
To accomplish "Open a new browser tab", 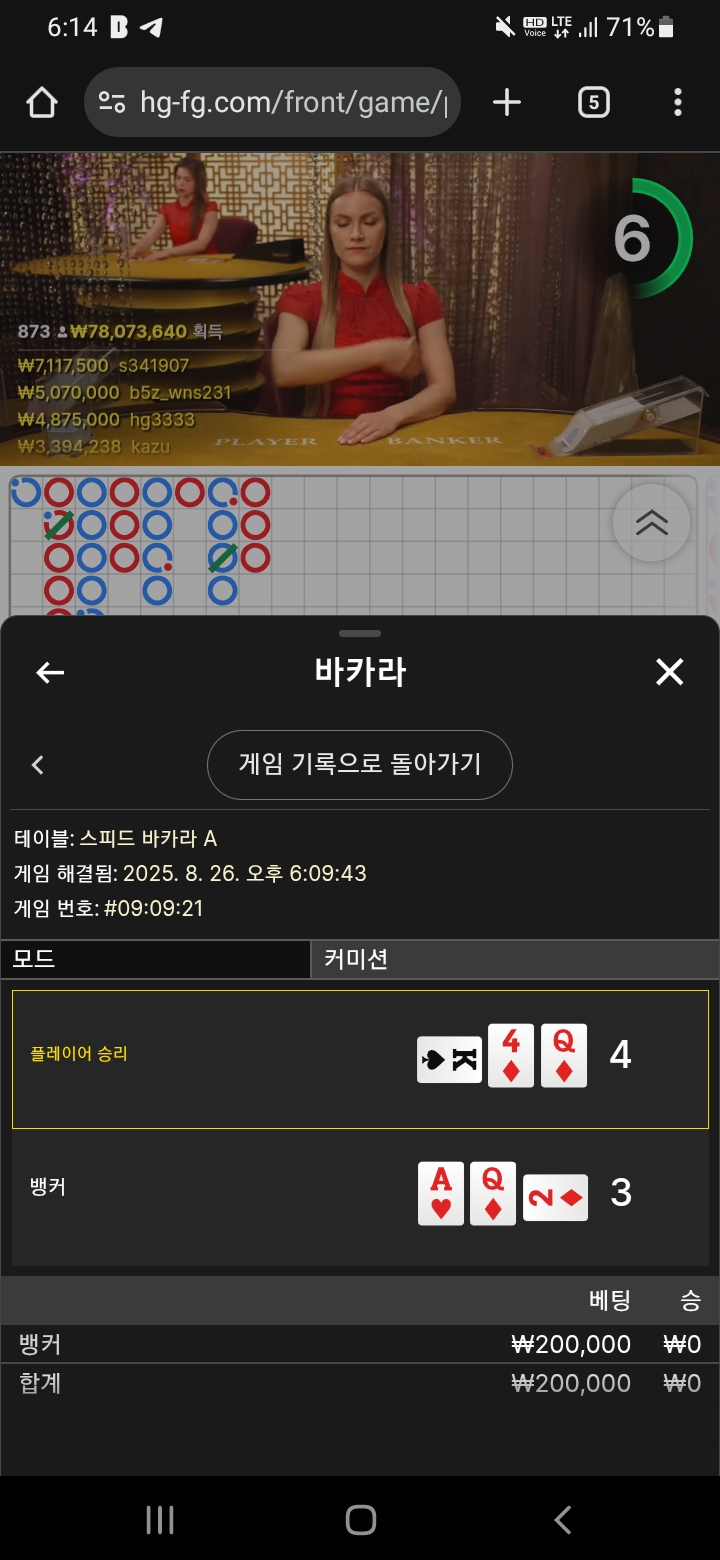I will pos(507,102).
